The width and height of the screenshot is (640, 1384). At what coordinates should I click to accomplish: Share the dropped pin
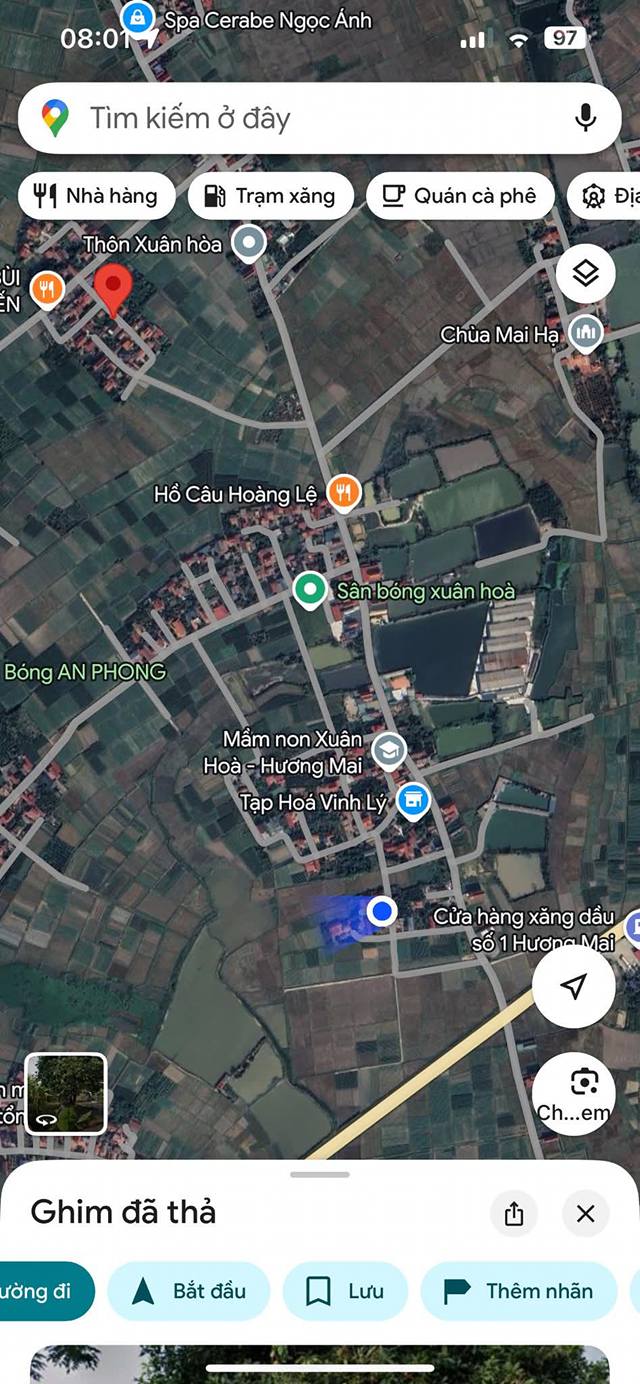tap(514, 1214)
